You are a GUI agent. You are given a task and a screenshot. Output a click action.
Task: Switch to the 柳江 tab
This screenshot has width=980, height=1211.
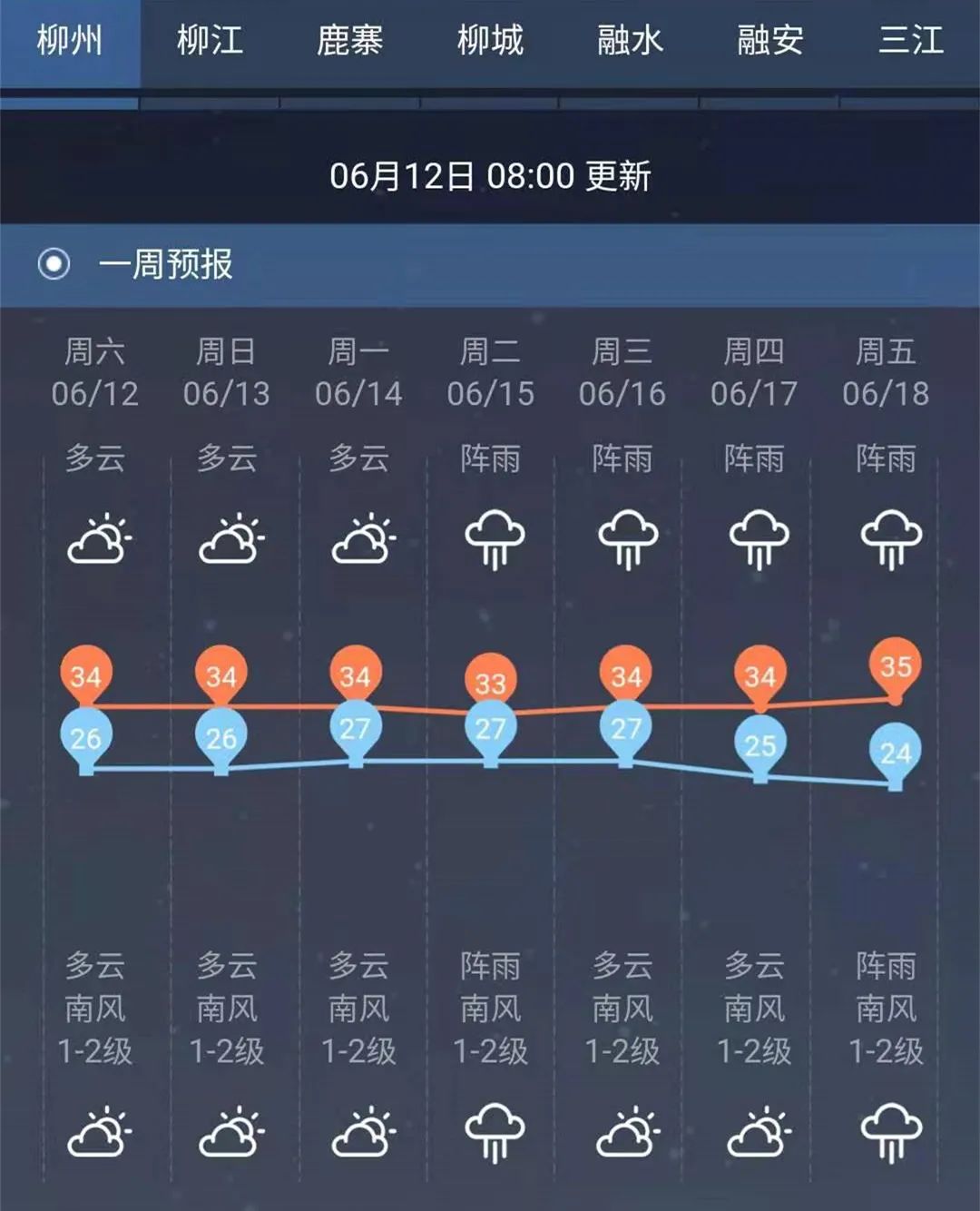[x=210, y=42]
